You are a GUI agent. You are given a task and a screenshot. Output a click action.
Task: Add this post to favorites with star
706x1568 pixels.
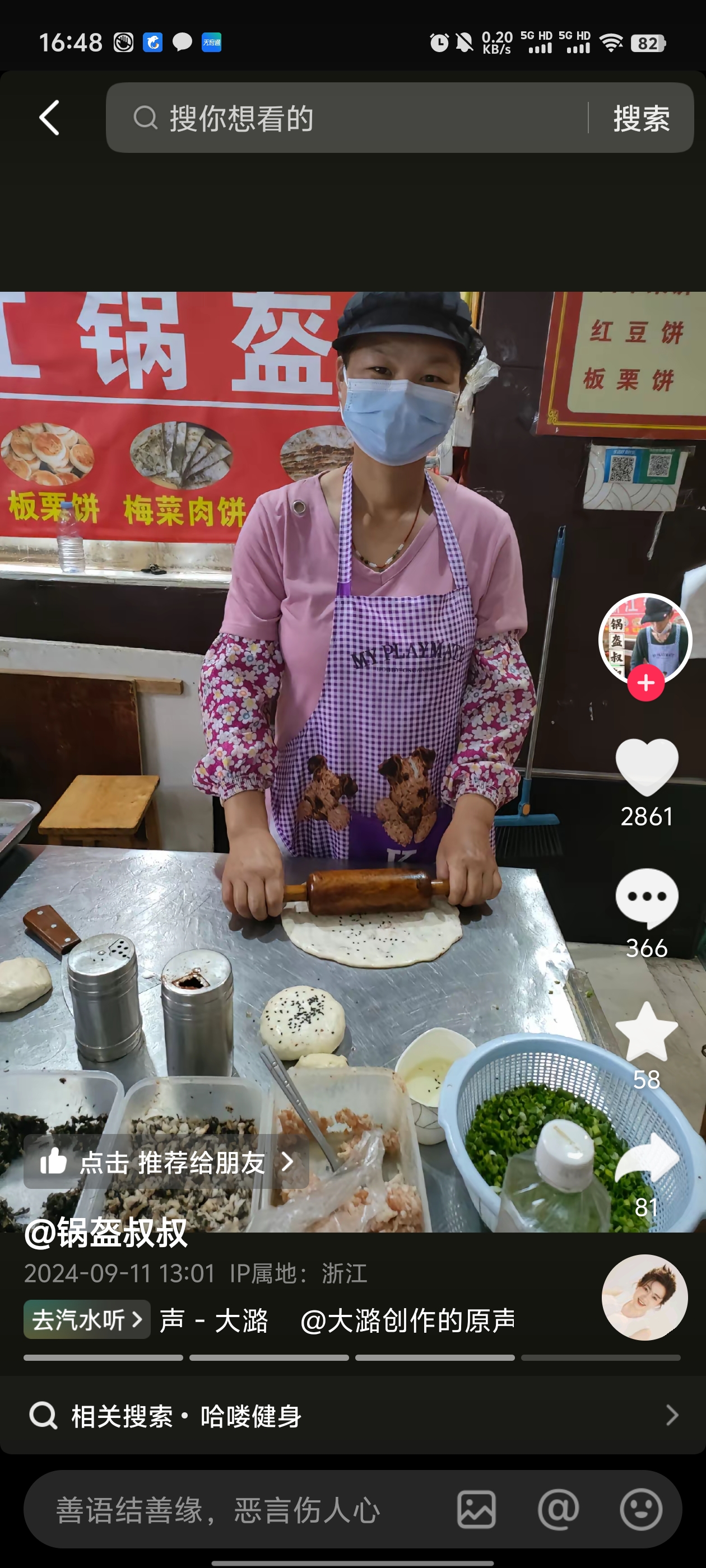point(646,1032)
